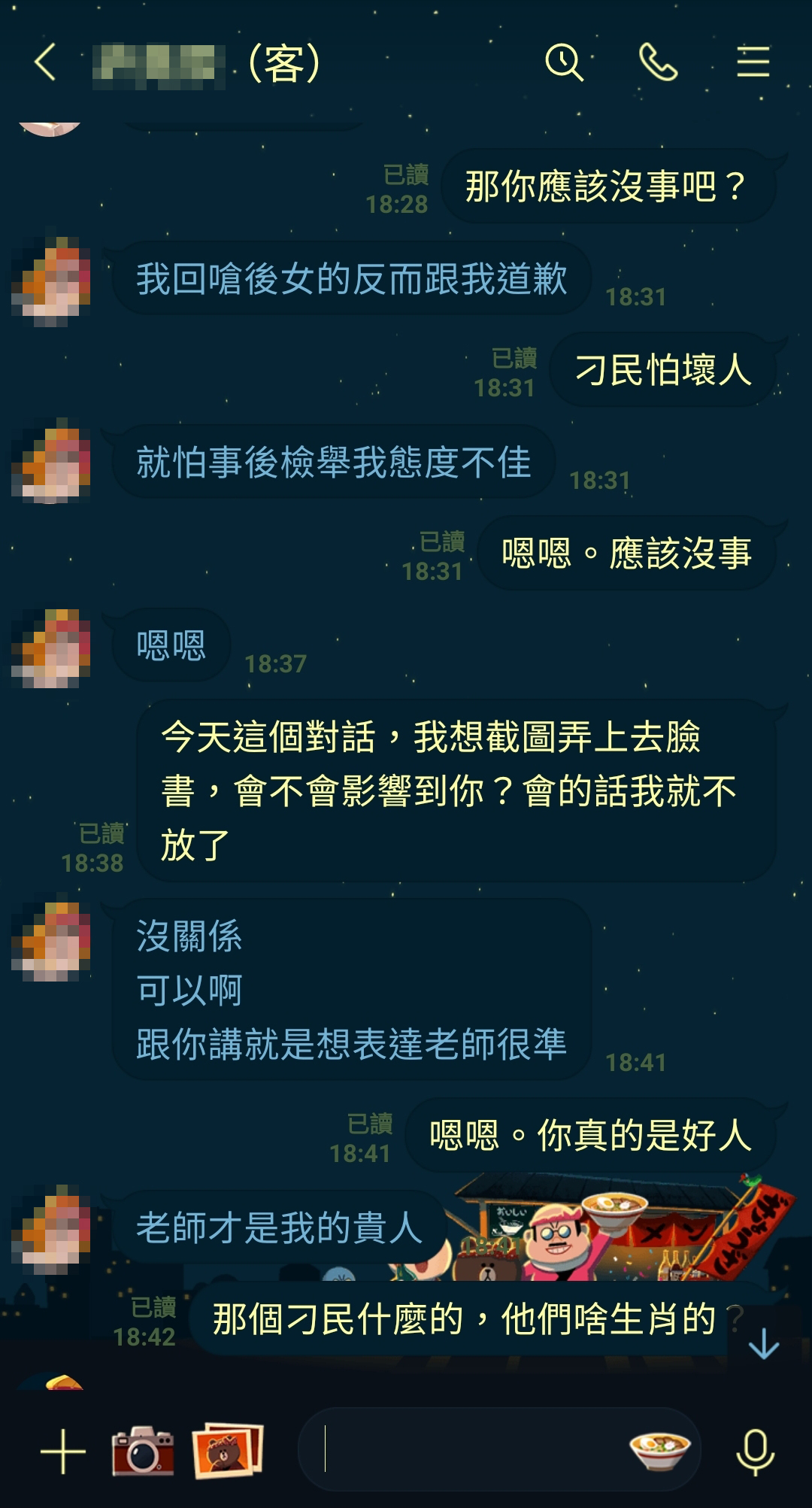The width and height of the screenshot is (812, 1508).
Task: Open the ramen sticker picker
Action: 659,1449
